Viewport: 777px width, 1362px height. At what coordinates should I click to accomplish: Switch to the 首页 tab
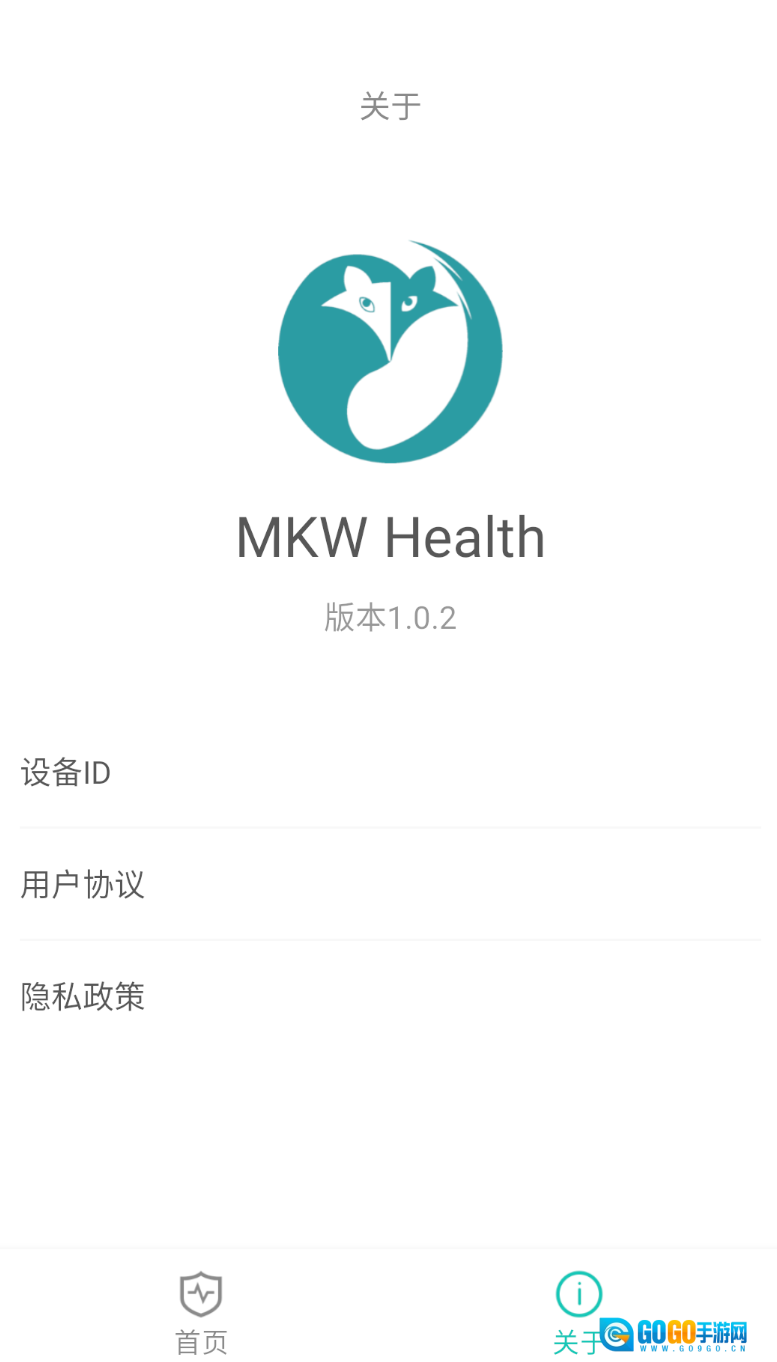click(200, 1310)
